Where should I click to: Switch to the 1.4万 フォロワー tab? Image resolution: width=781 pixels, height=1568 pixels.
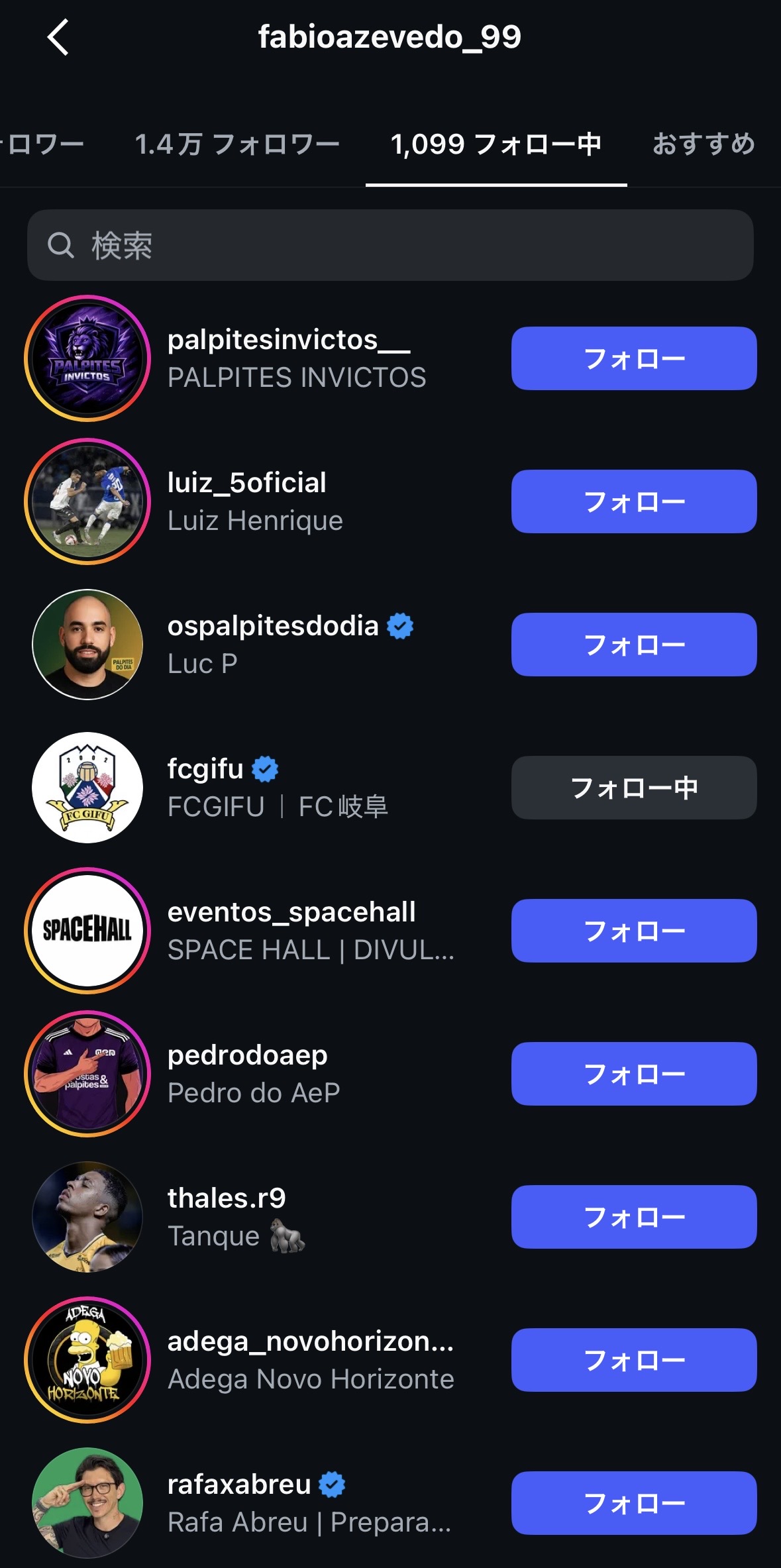pyautogui.click(x=236, y=144)
